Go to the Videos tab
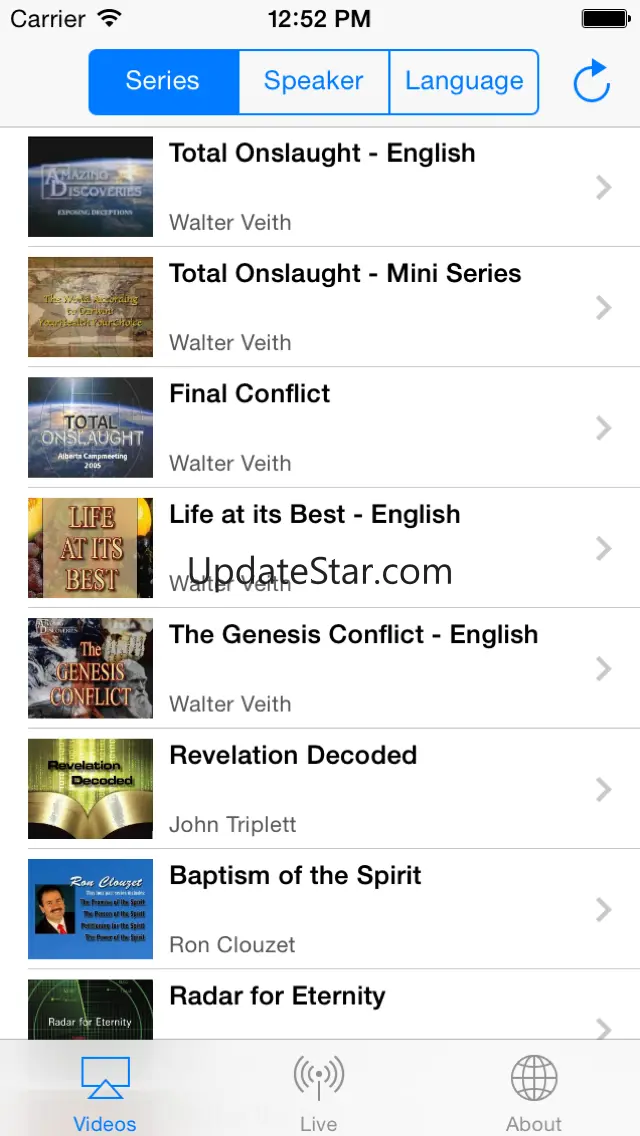This screenshot has width=640, height=1136. (105, 1094)
